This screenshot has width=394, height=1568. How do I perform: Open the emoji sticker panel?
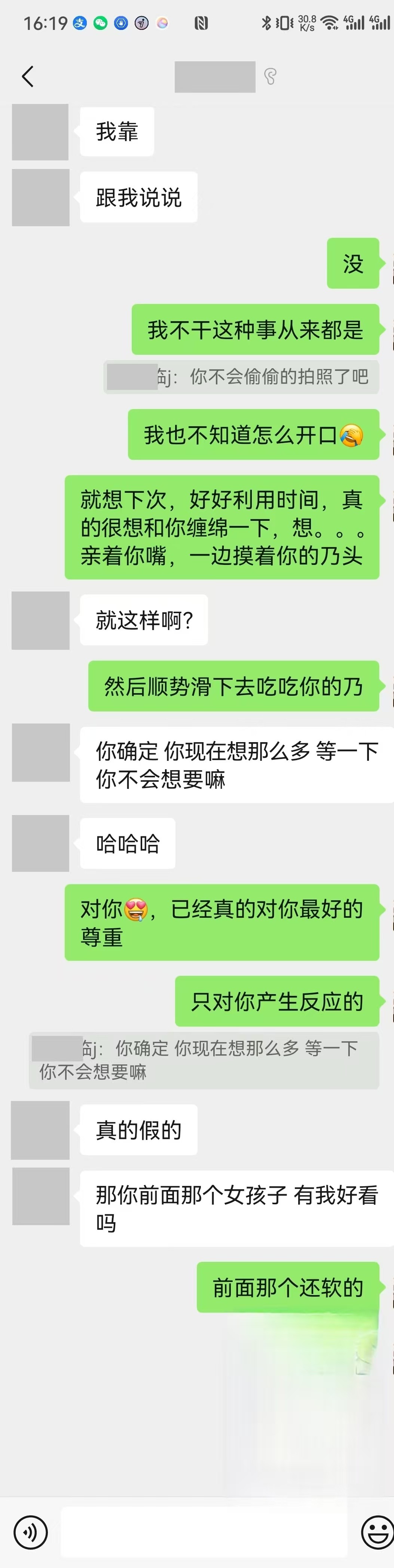pos(377,1531)
